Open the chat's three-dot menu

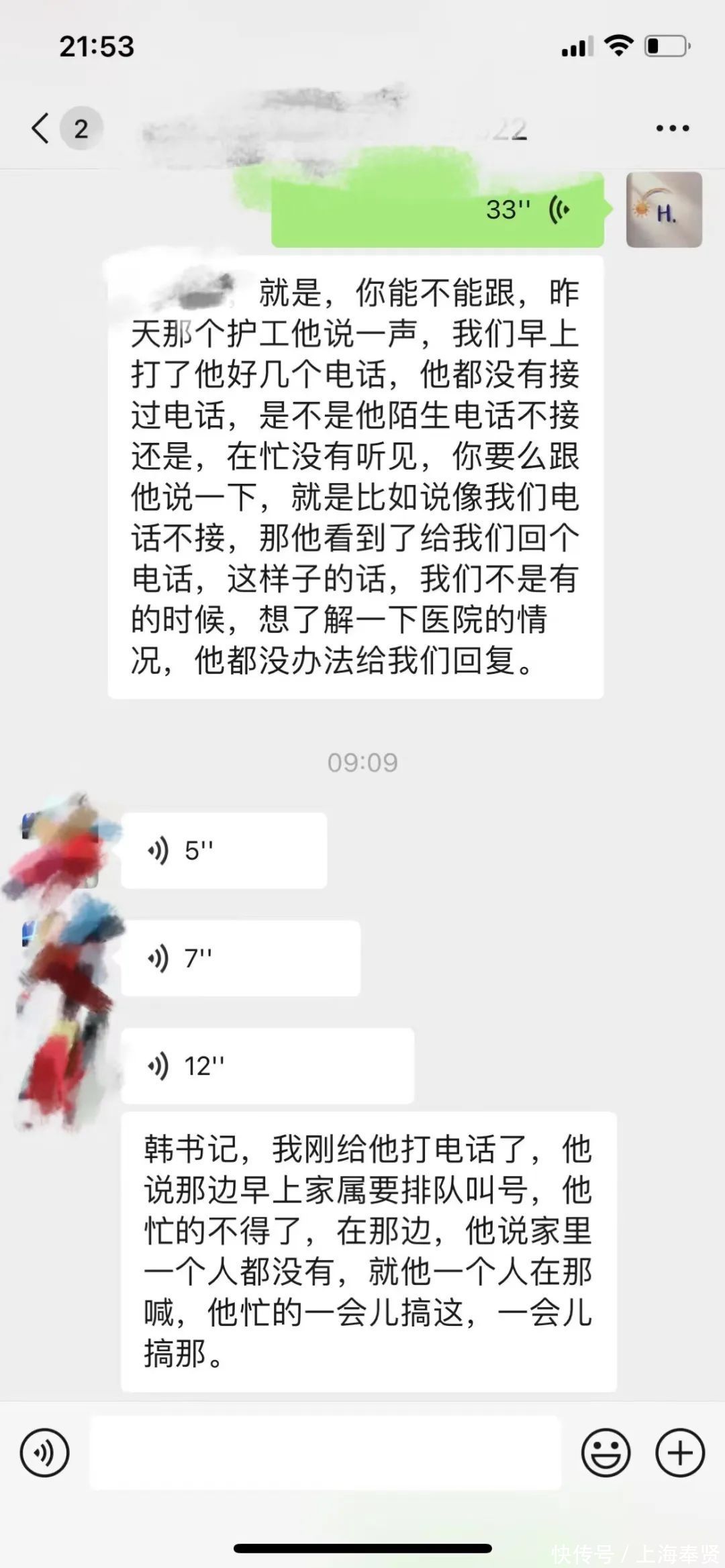[x=673, y=128]
